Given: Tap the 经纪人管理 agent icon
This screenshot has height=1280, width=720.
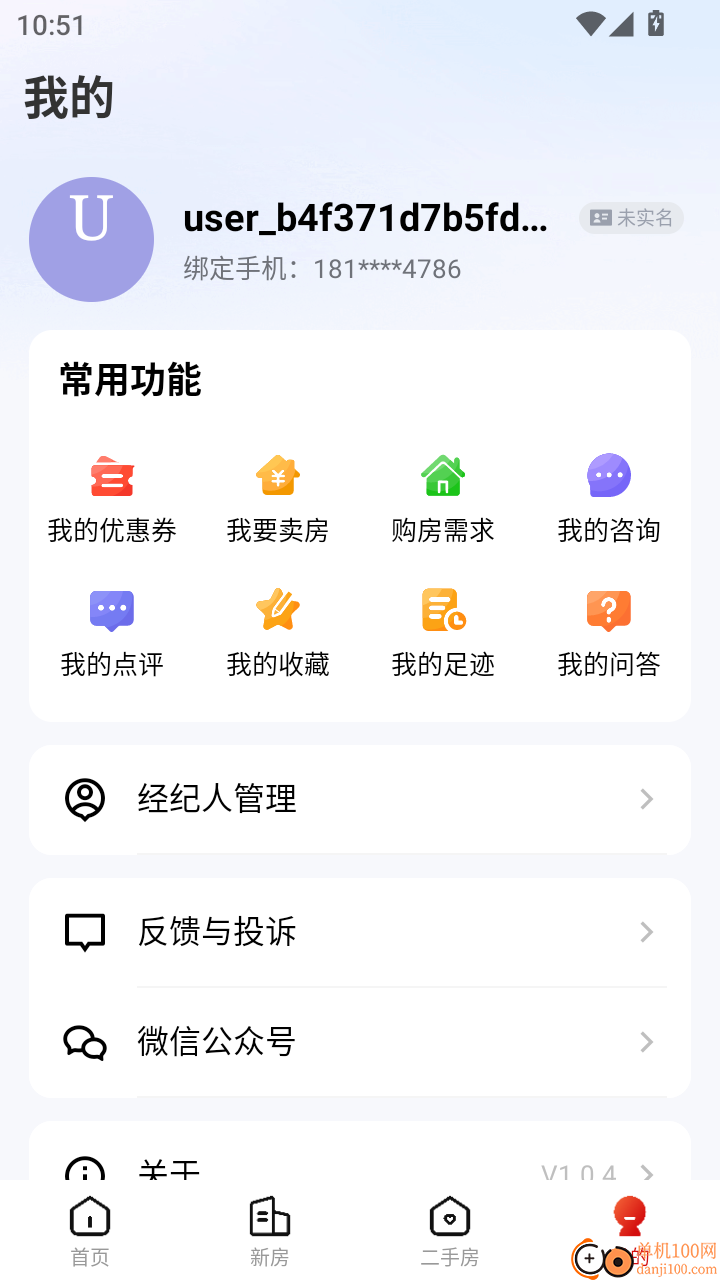Looking at the screenshot, I should (x=84, y=799).
